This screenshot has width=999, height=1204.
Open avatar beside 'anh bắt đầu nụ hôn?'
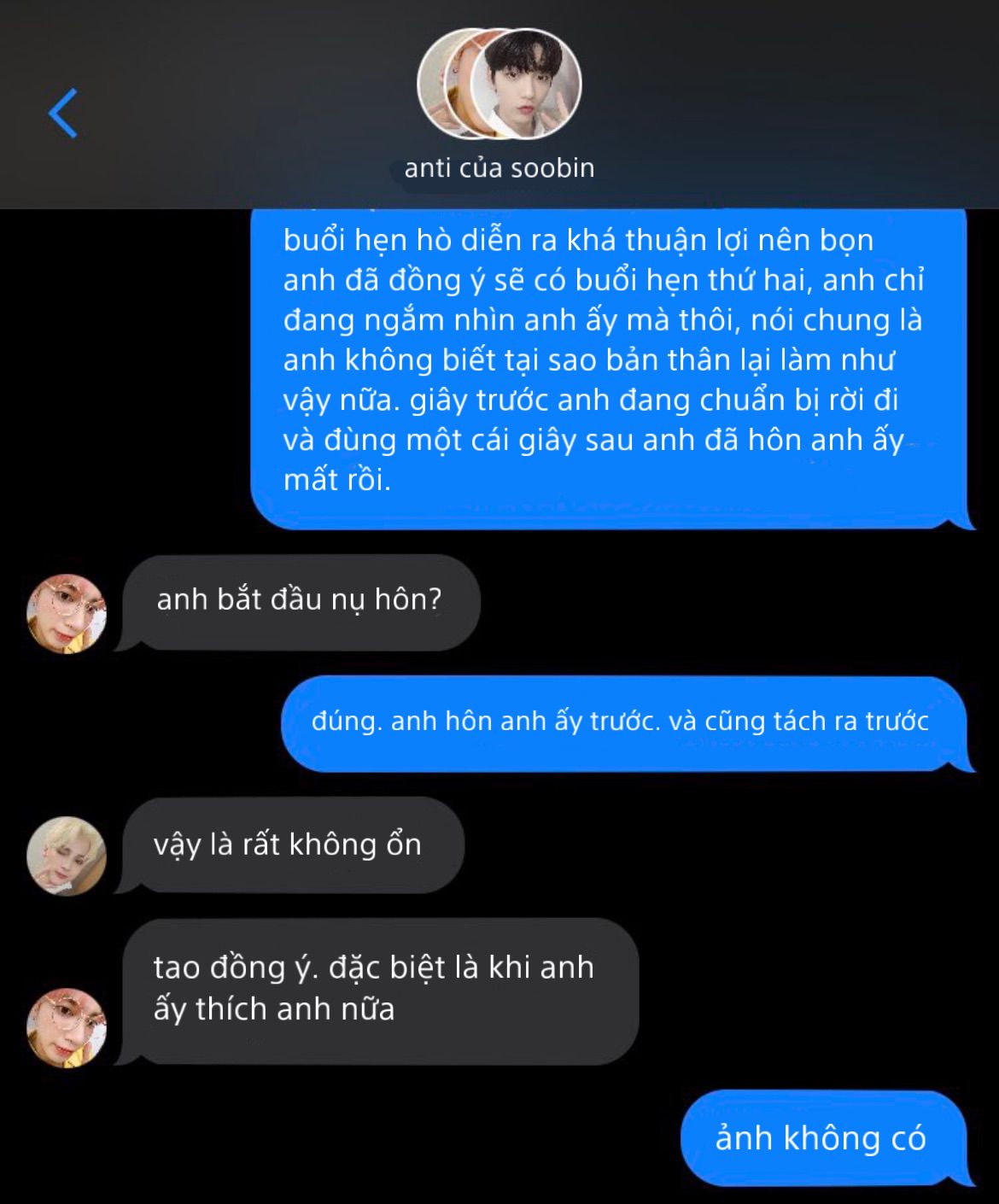pyautogui.click(x=67, y=614)
